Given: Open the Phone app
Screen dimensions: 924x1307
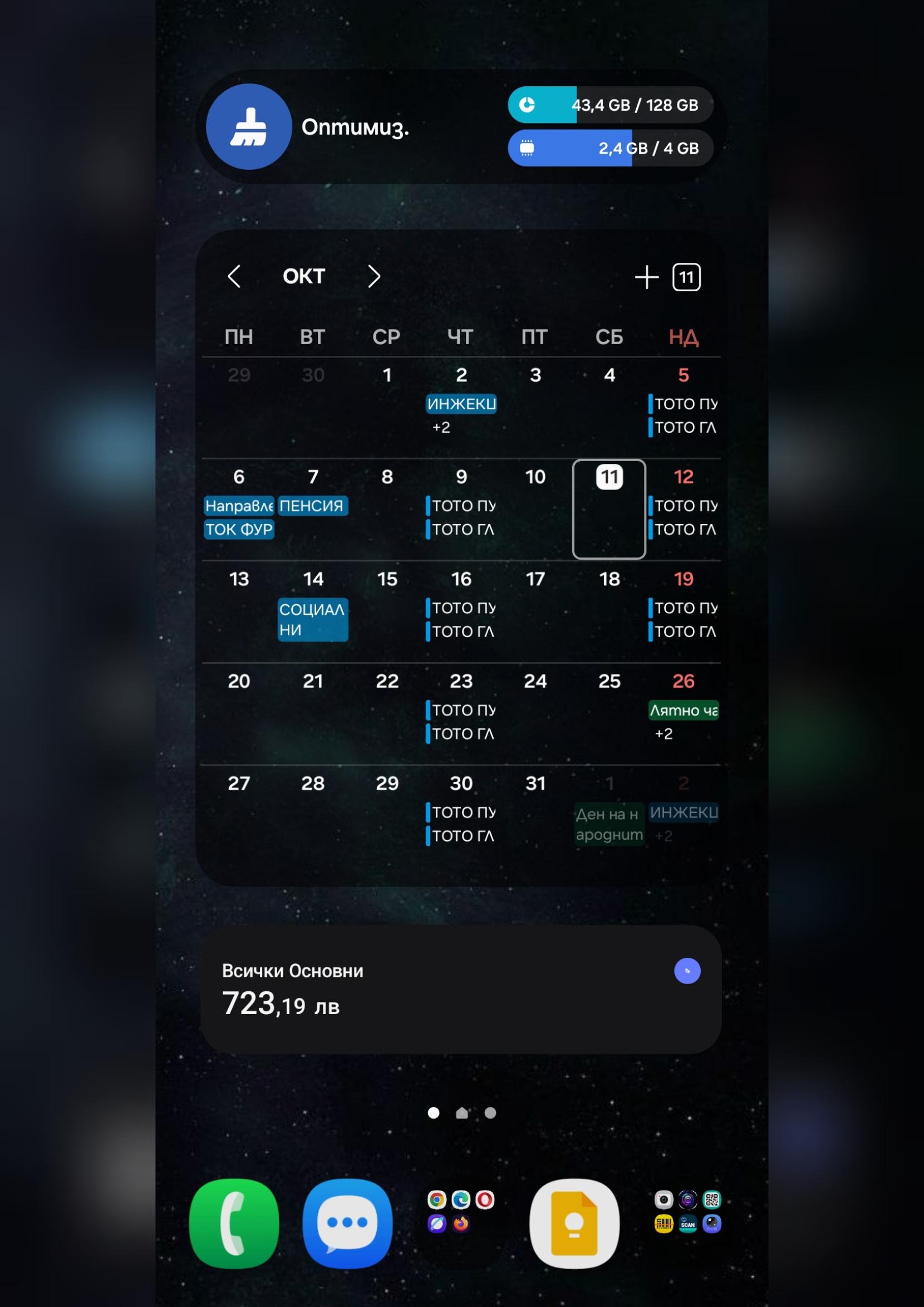Looking at the screenshot, I should coord(234,1223).
